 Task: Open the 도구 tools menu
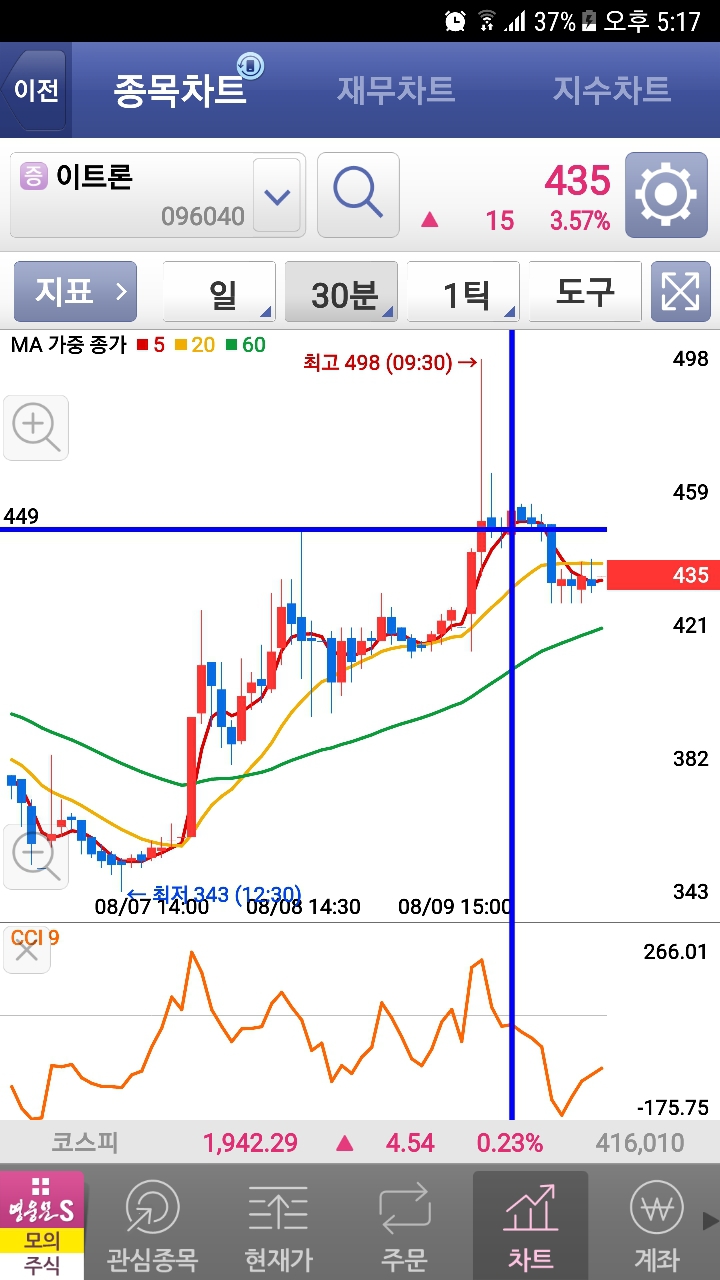585,292
